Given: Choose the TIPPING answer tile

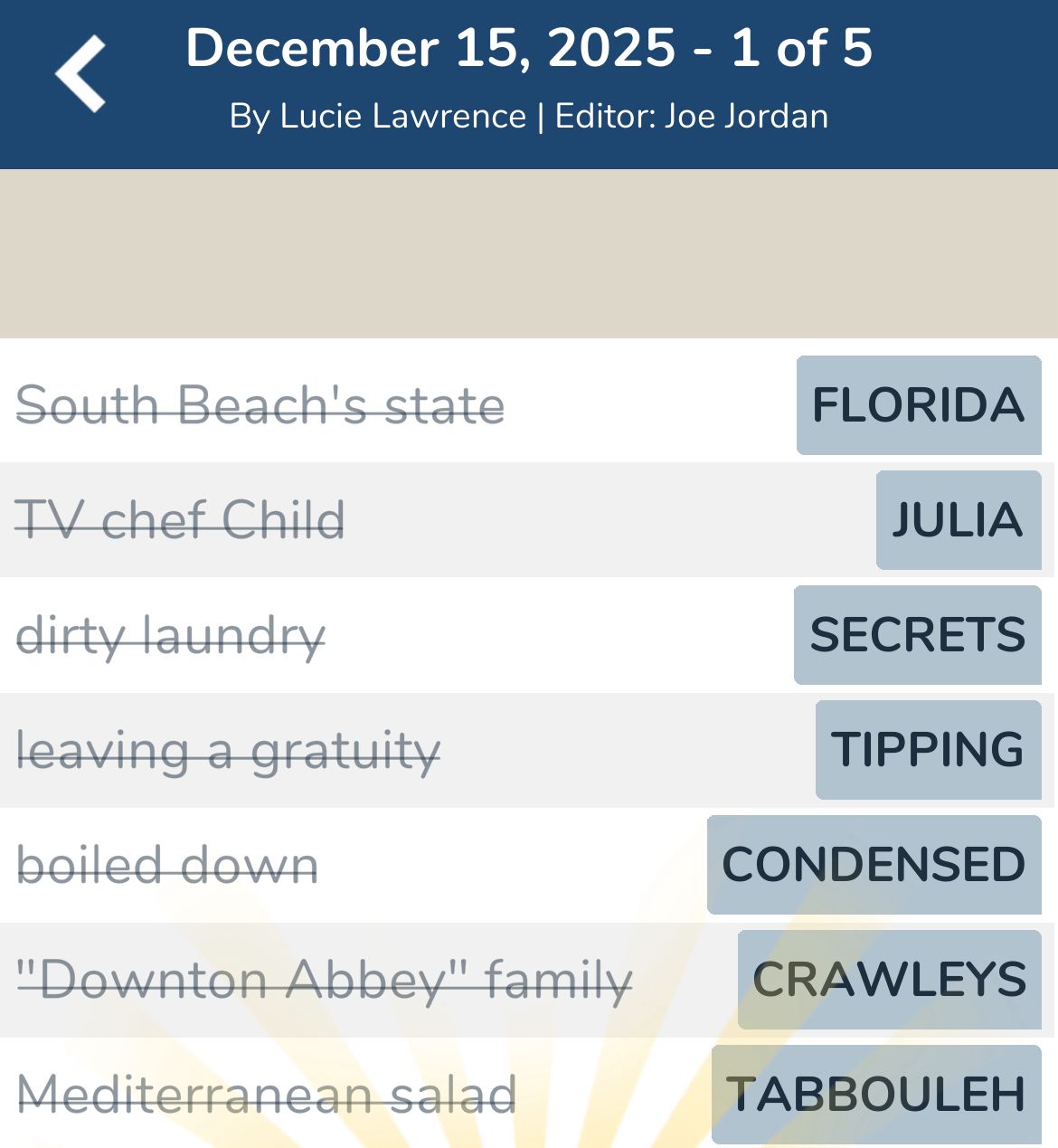Looking at the screenshot, I should 928,750.
